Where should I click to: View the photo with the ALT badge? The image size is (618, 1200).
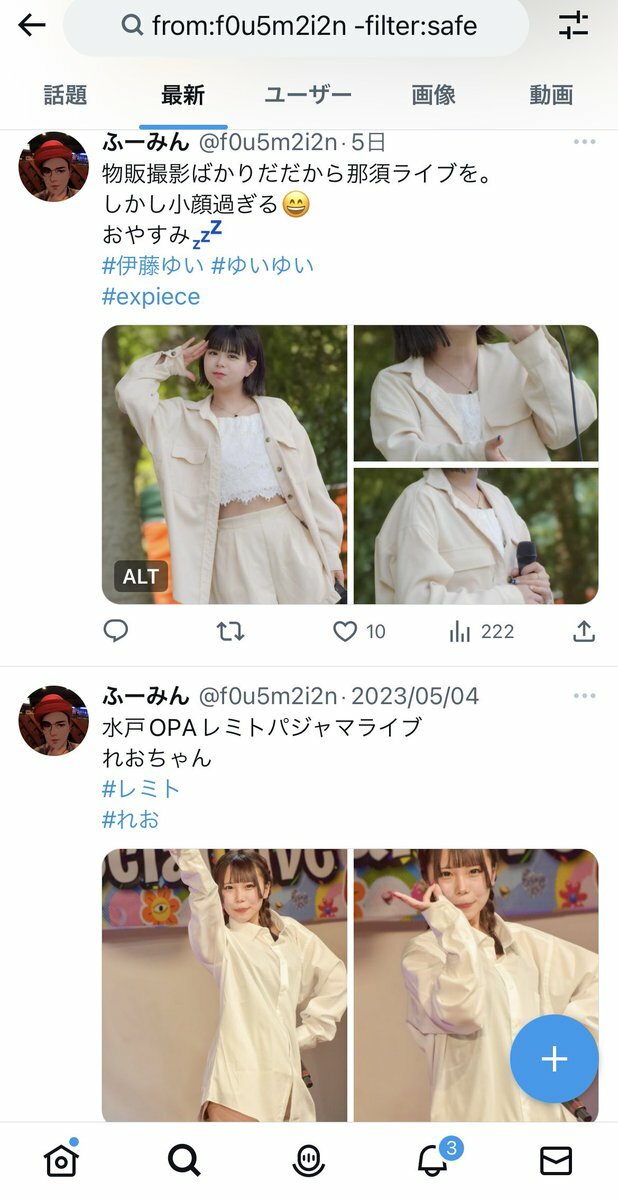pyautogui.click(x=224, y=464)
